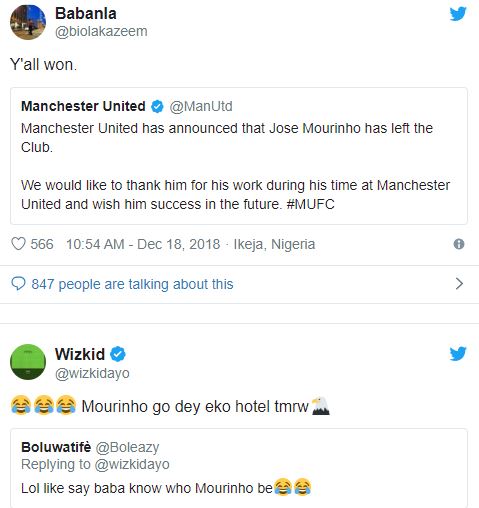Tap the Twitter bird on Wizkid's tweet

point(458,354)
